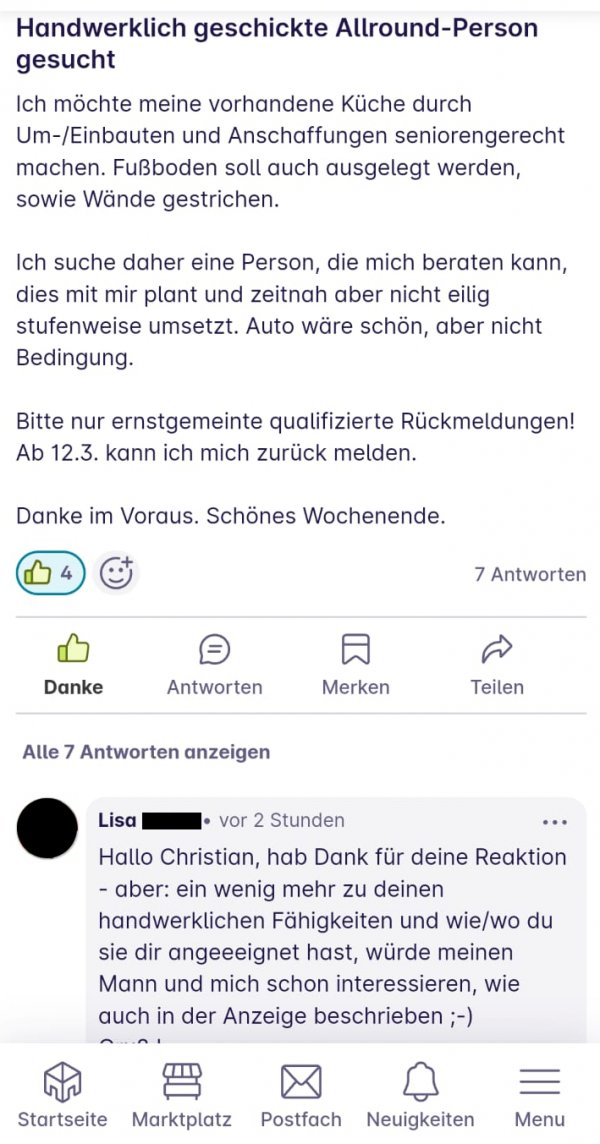The height and width of the screenshot is (1144, 600).
Task: Open the Postfach tab
Action: [301, 1095]
